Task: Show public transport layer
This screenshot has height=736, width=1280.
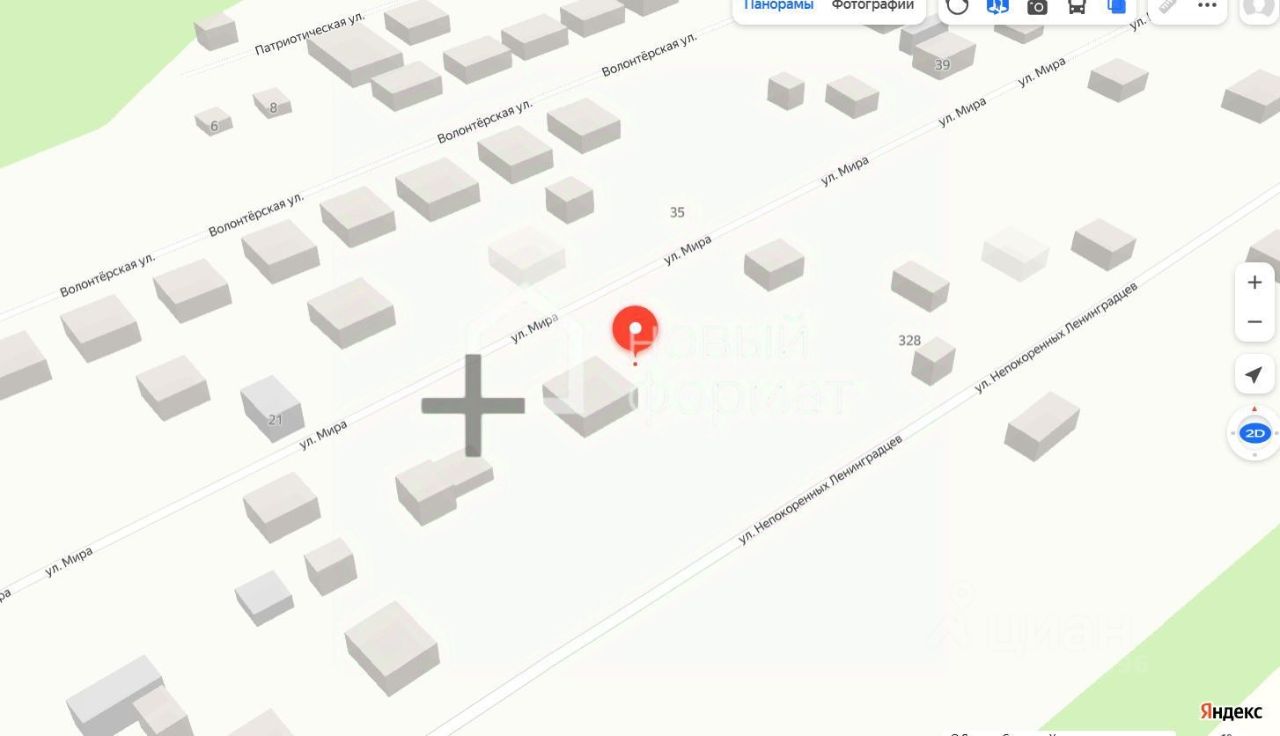Action: click(x=1077, y=7)
